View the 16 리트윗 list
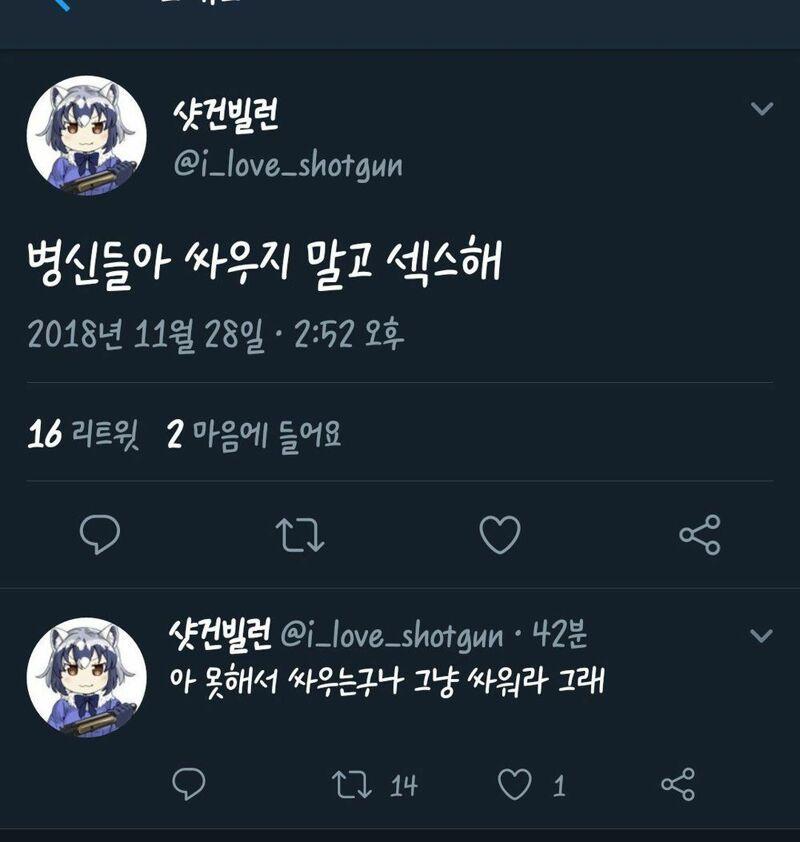This screenshot has width=800, height=842. pyautogui.click(x=84, y=435)
